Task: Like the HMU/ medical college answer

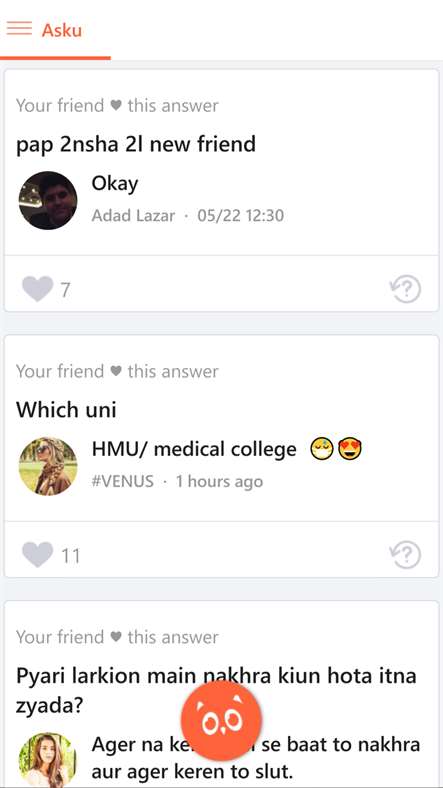Action: (38, 555)
